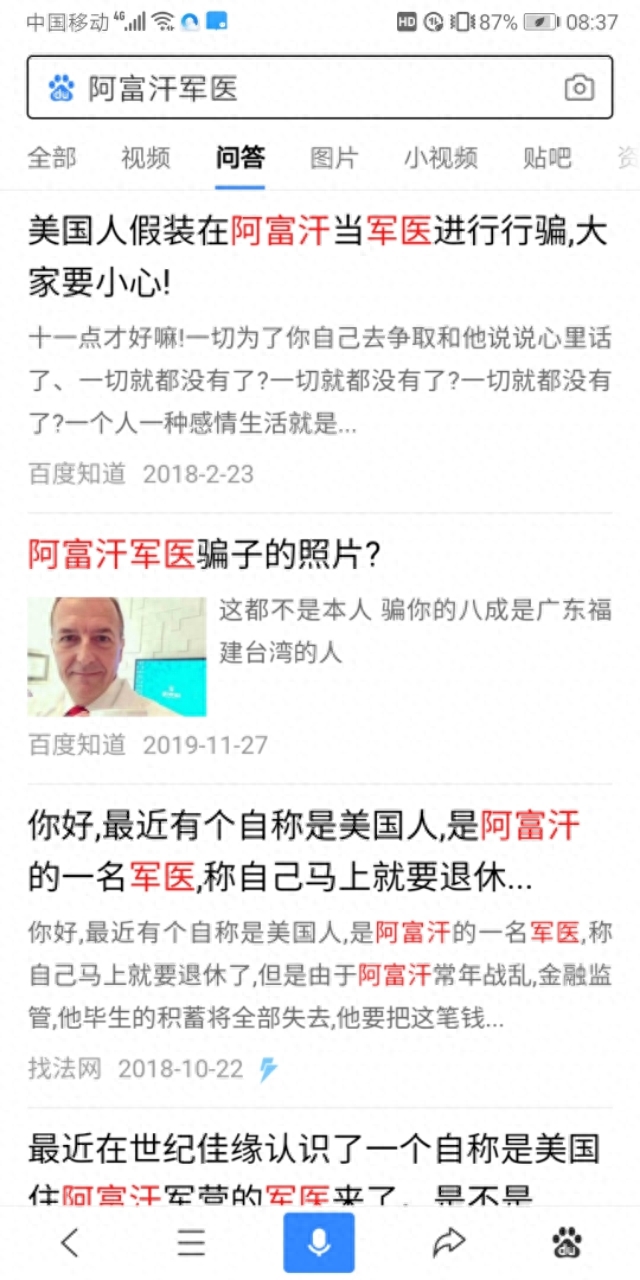
Task: Switch to the 视频 tab
Action: point(146,158)
